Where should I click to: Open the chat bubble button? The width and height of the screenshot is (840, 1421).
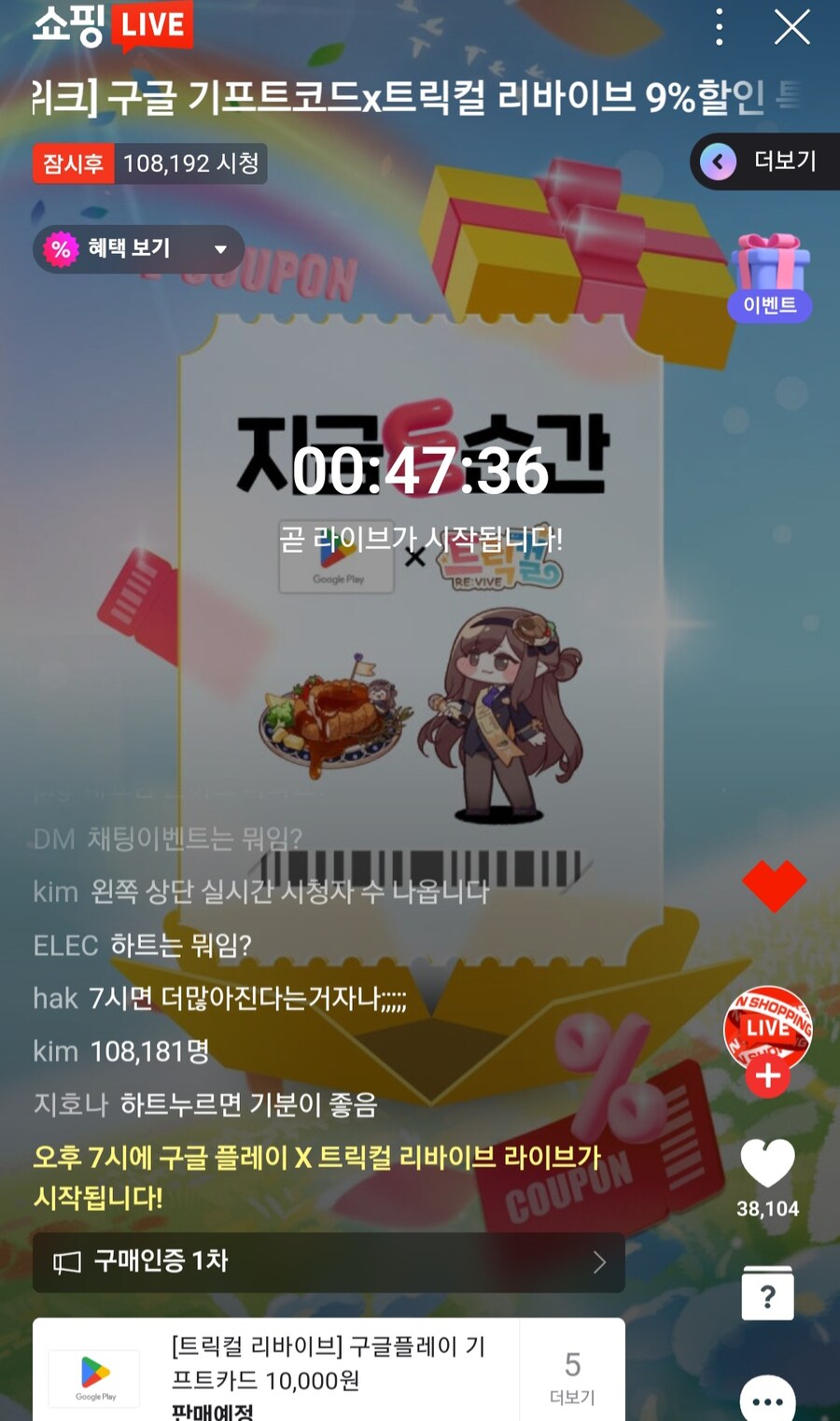(767, 1400)
